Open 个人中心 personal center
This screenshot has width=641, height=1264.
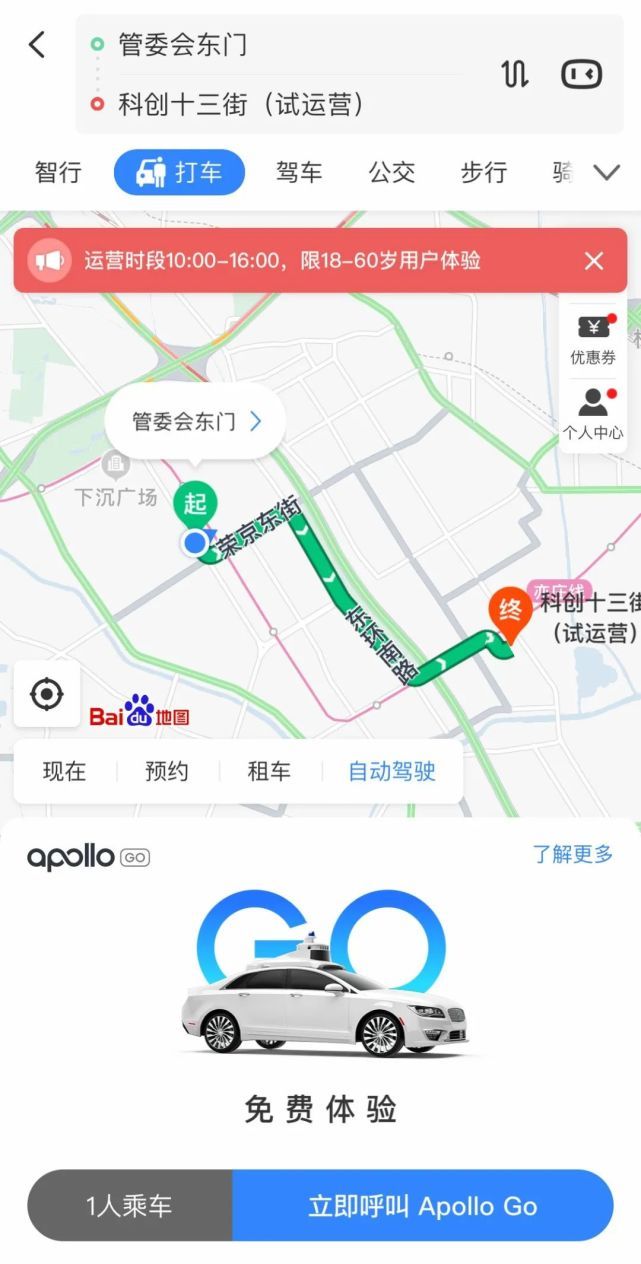tap(593, 414)
